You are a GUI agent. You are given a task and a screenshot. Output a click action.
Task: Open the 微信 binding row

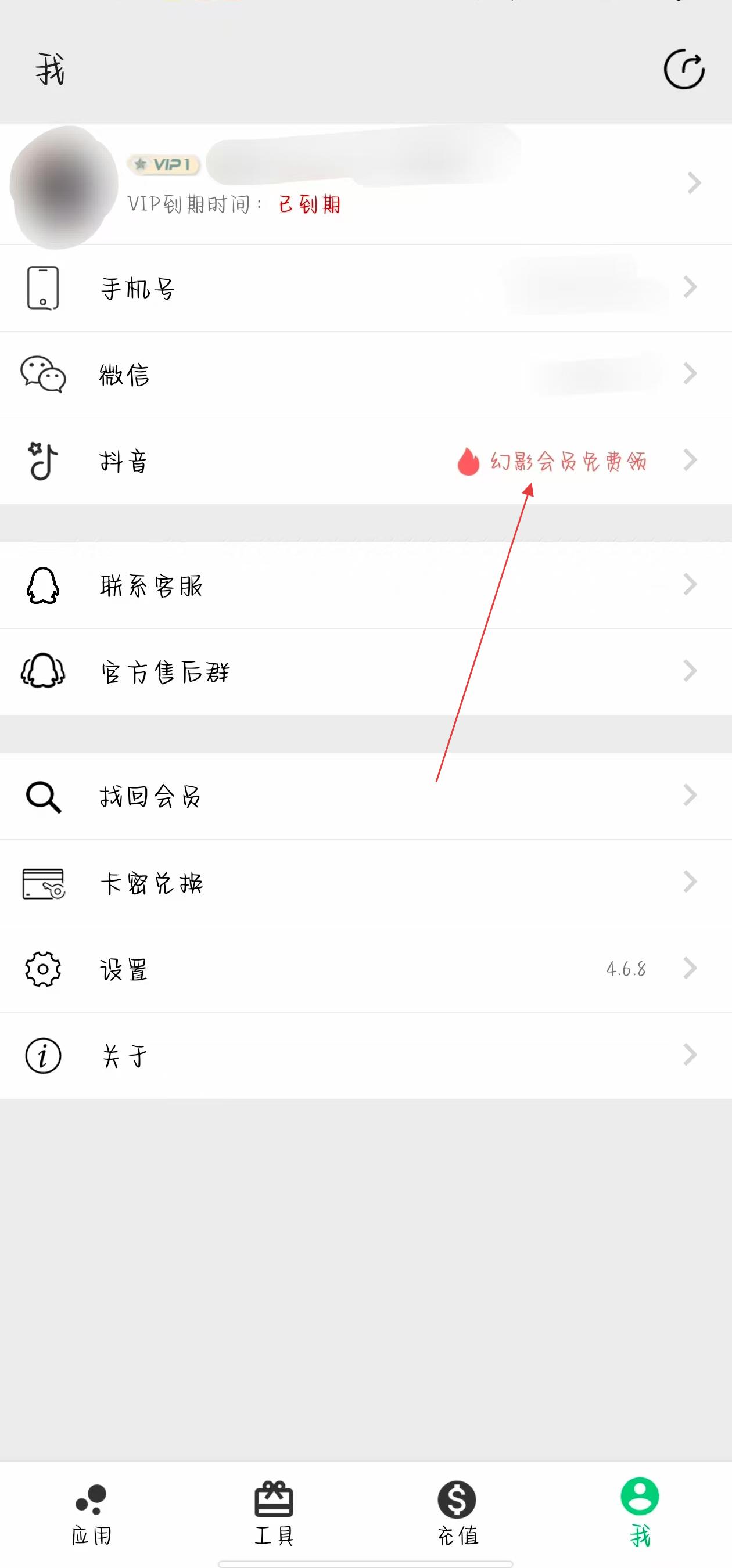pos(365,375)
